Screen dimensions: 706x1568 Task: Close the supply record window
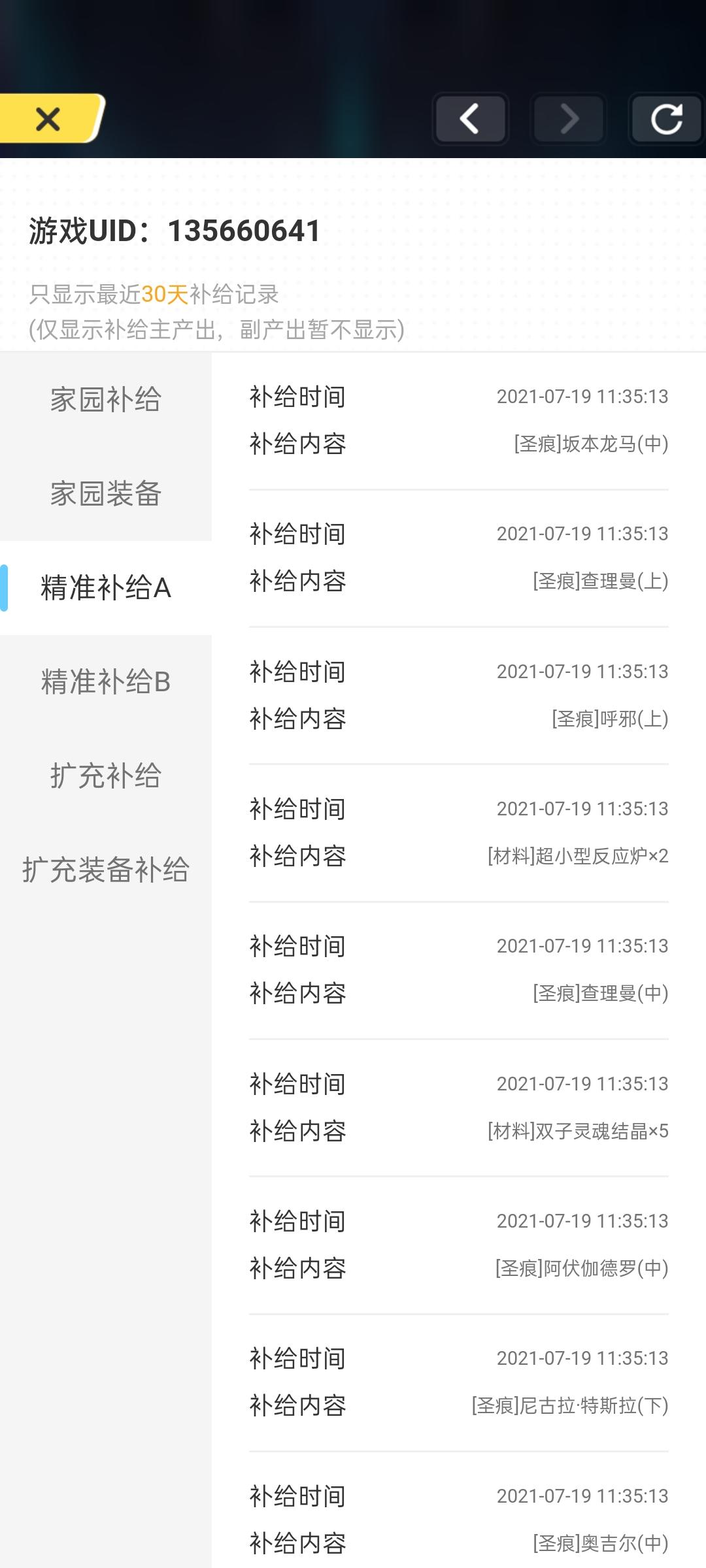(x=48, y=119)
